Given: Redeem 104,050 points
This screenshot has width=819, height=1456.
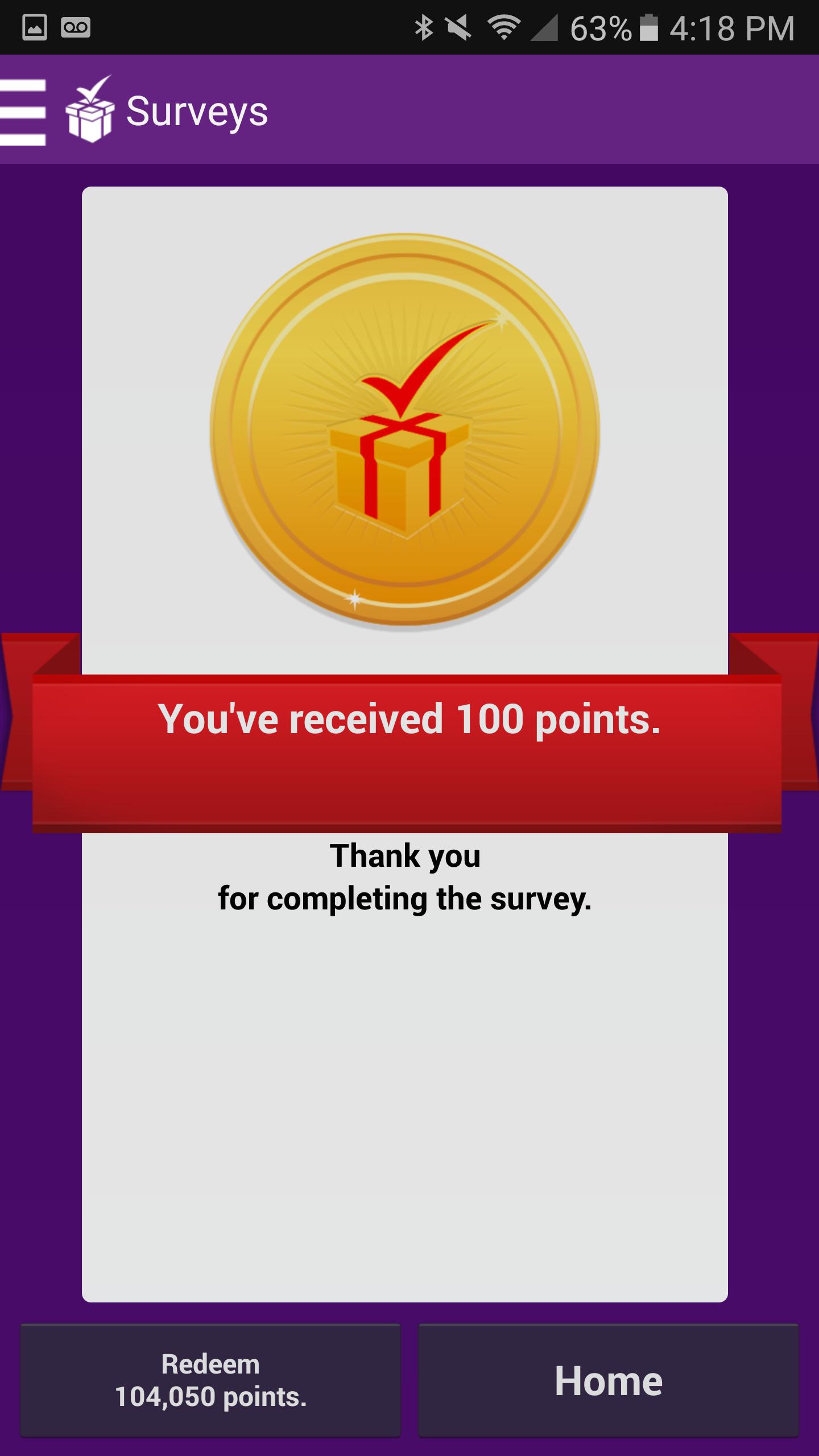Looking at the screenshot, I should (210, 1380).
